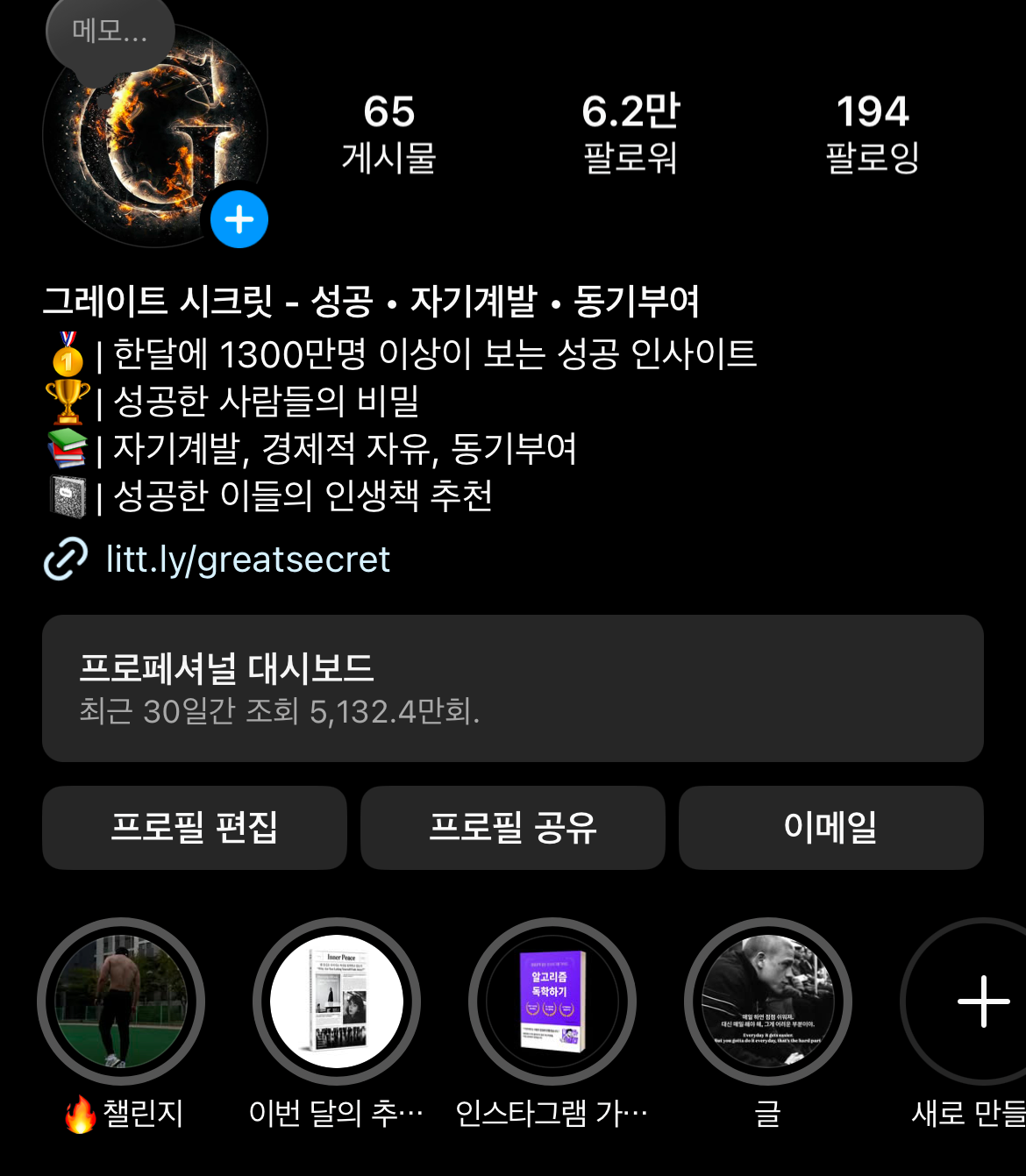Tap 프로필 편집 to edit the profile
Screen dimensions: 1026x1176
195,827
